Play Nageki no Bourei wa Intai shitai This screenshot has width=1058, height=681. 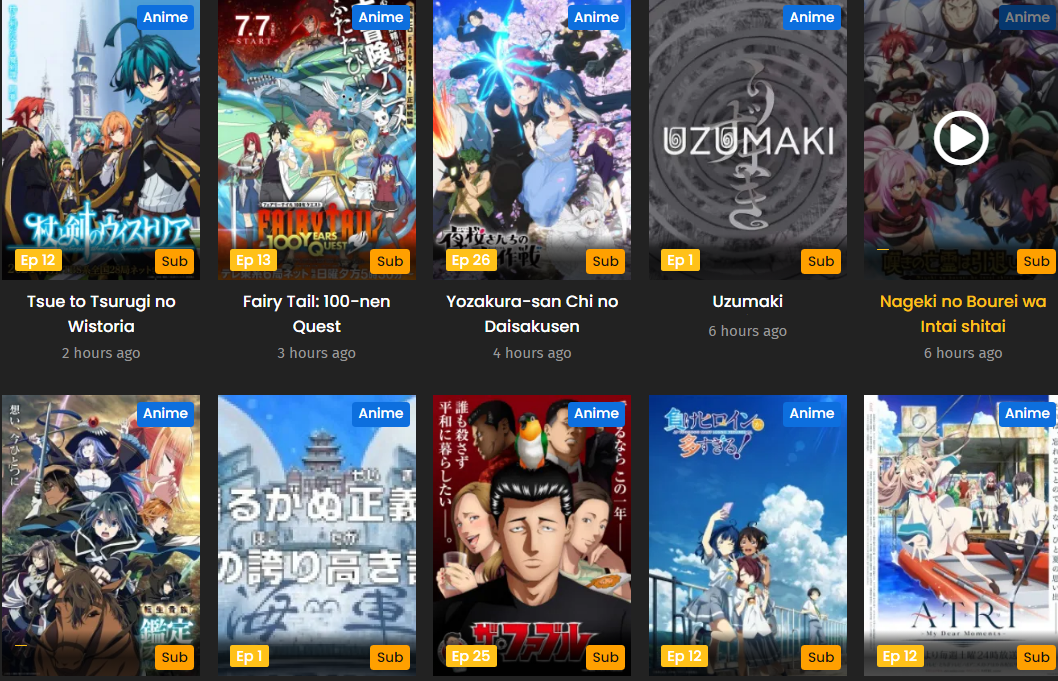[x=961, y=138]
